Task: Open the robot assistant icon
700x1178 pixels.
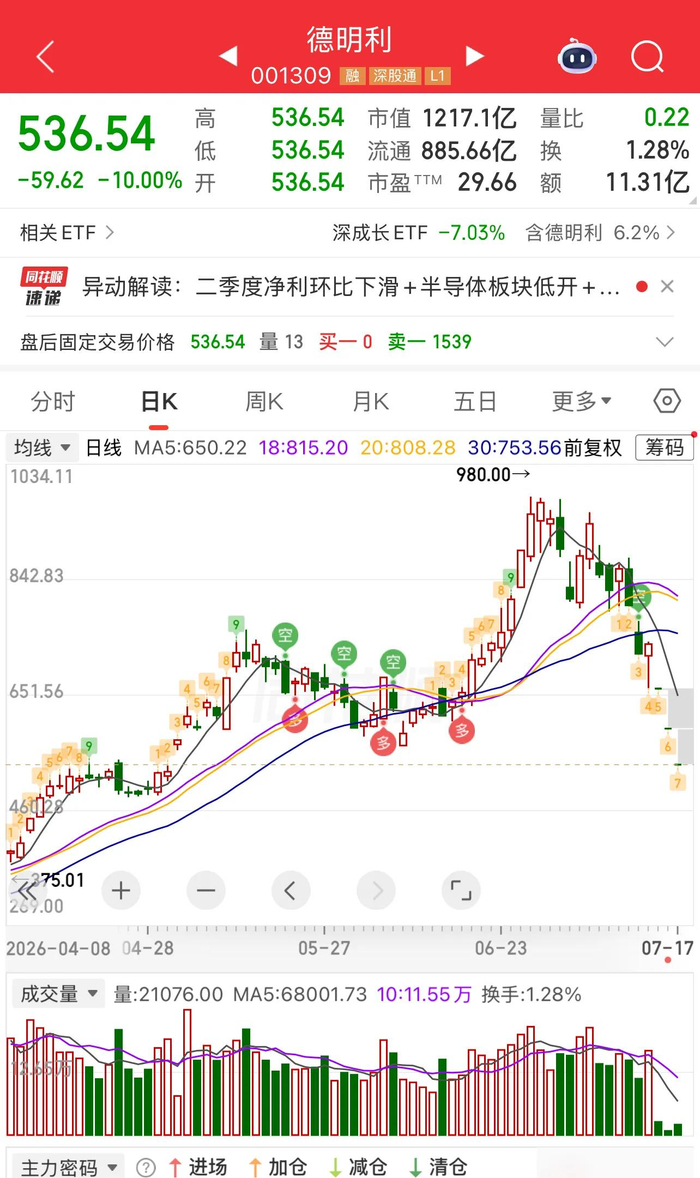Action: pyautogui.click(x=577, y=56)
